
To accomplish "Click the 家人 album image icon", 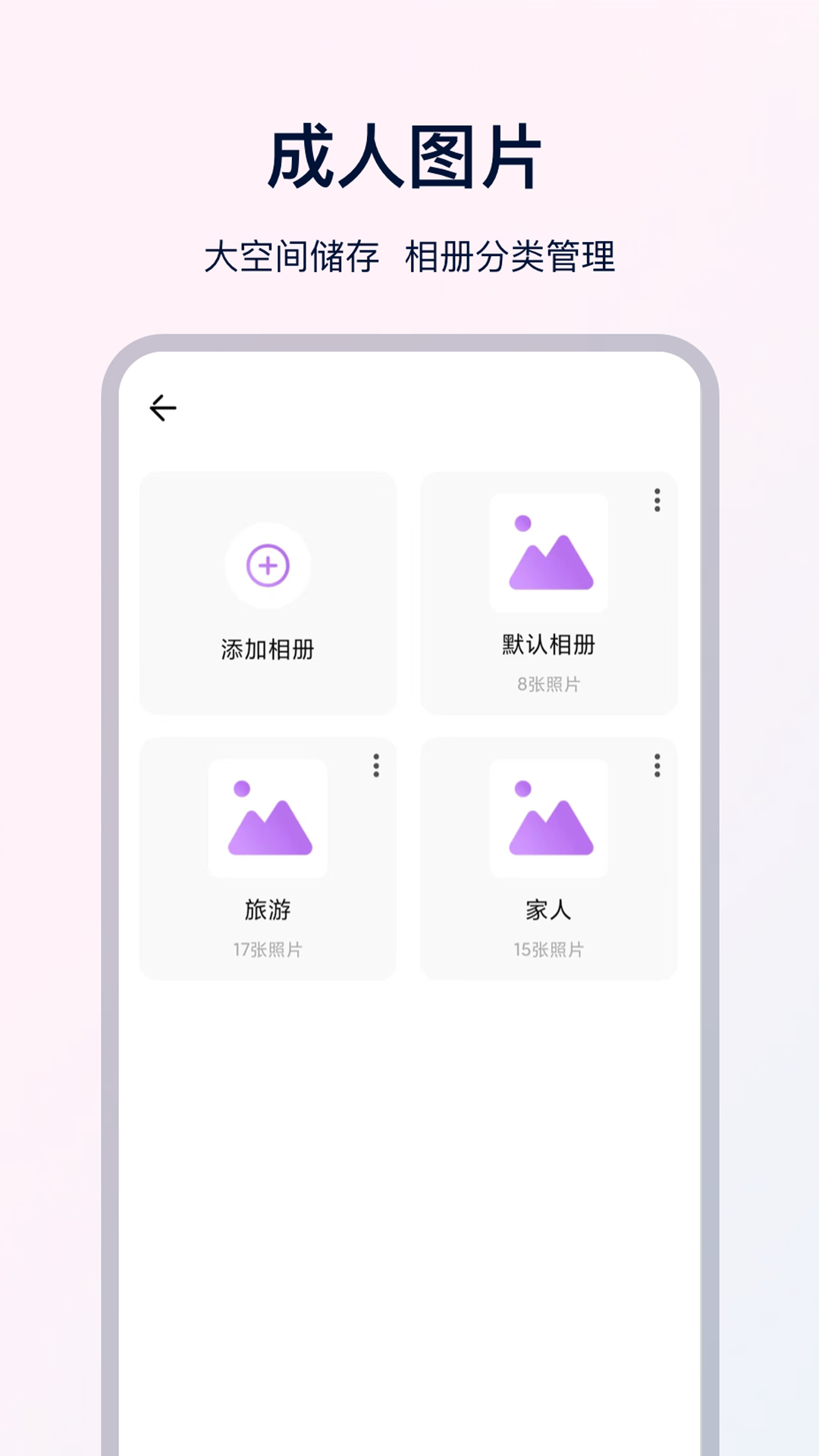I will pos(550,819).
